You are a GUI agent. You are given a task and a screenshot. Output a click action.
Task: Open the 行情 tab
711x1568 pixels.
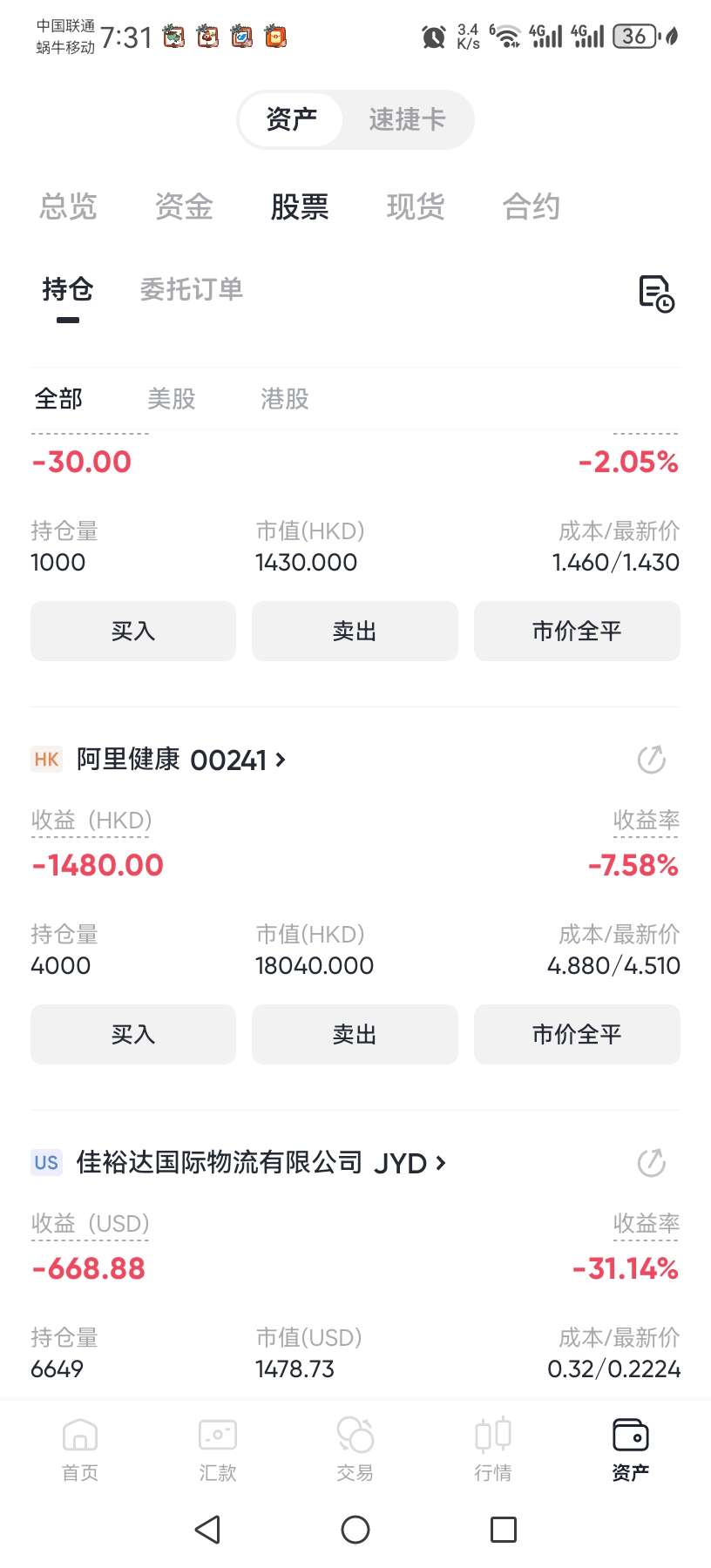(492, 1449)
